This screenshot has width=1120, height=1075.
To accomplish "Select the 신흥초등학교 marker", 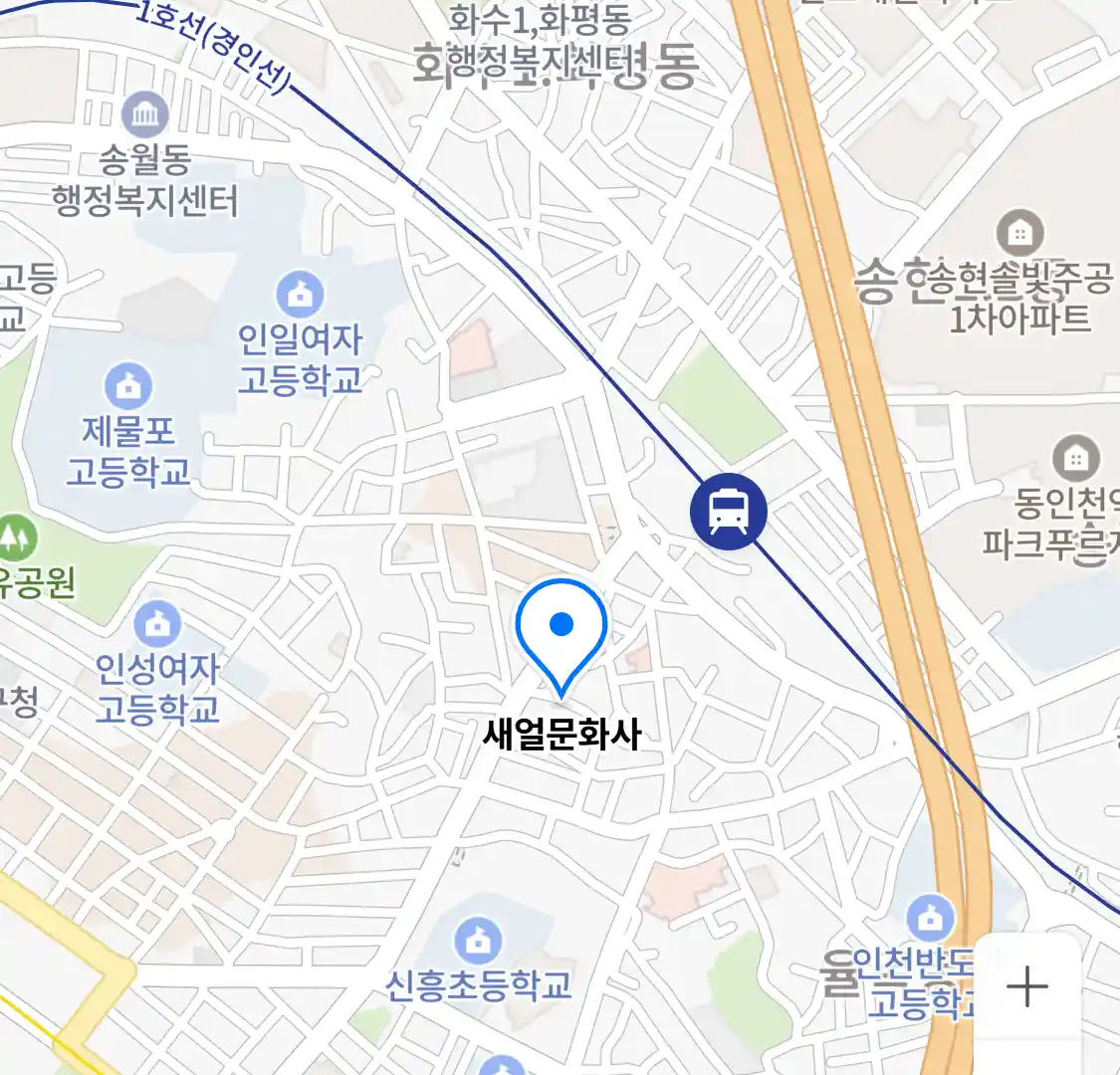I will click(x=478, y=941).
